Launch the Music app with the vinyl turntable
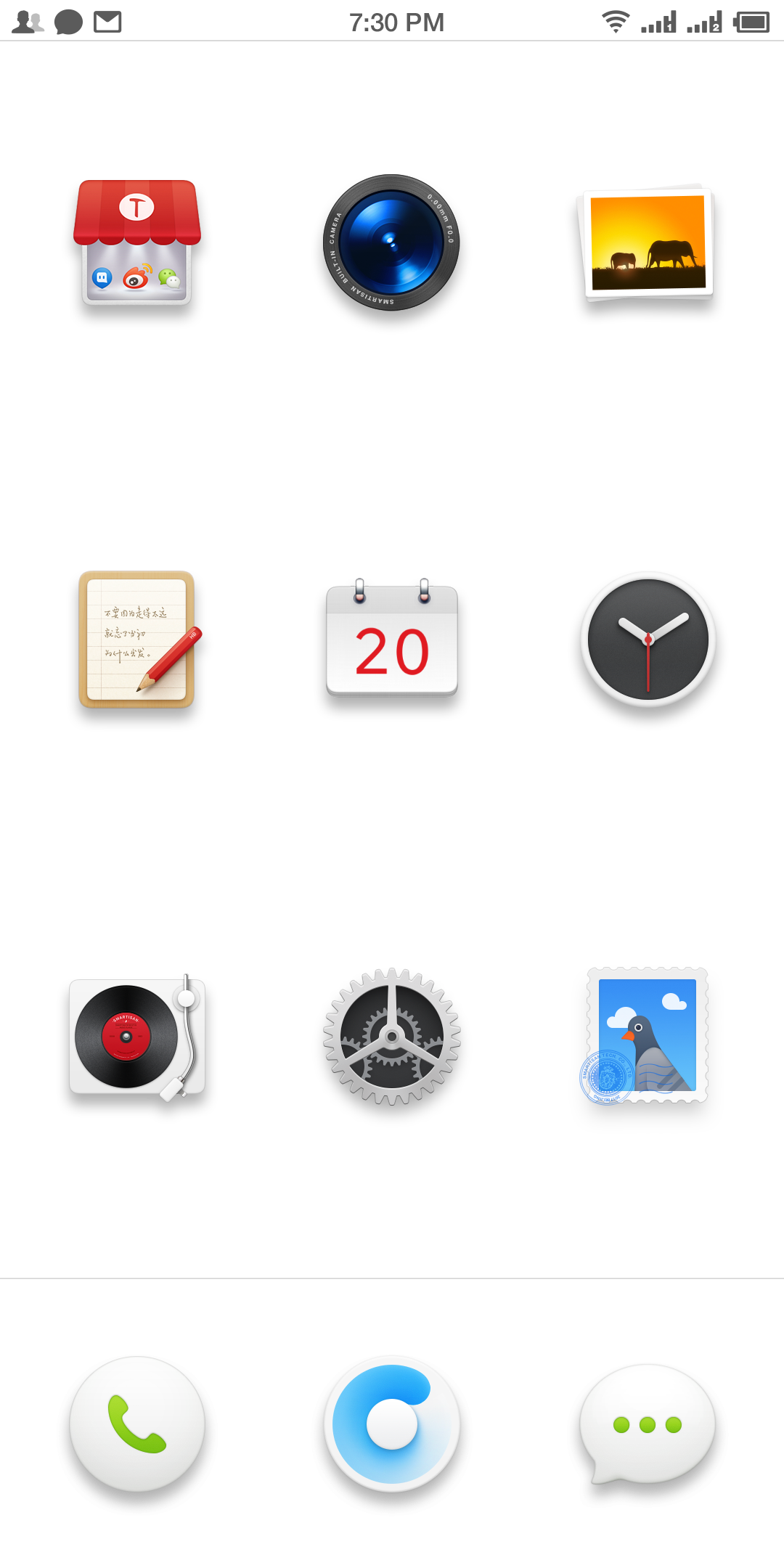This screenshot has width=784, height=1568. (136, 1037)
